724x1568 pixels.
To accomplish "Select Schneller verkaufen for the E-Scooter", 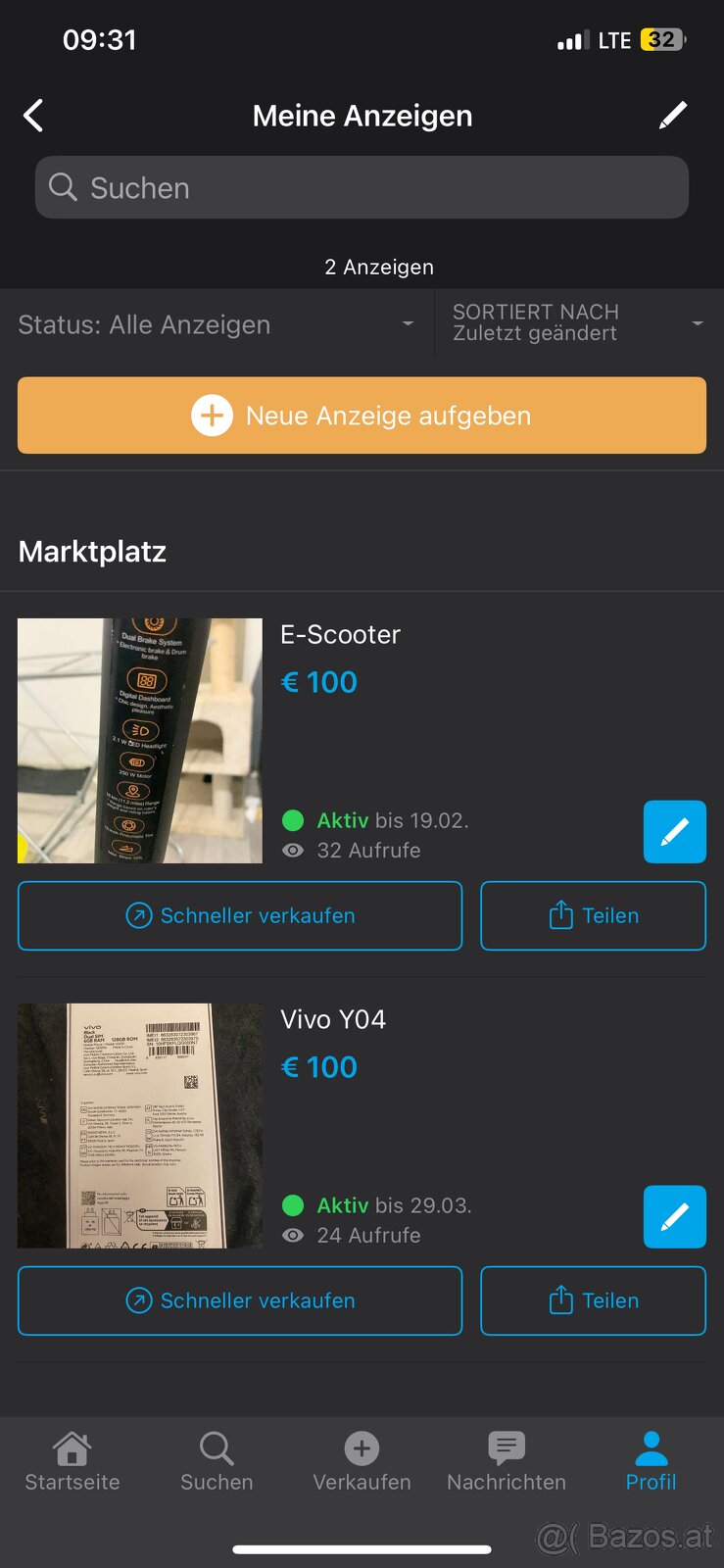I will click(240, 915).
